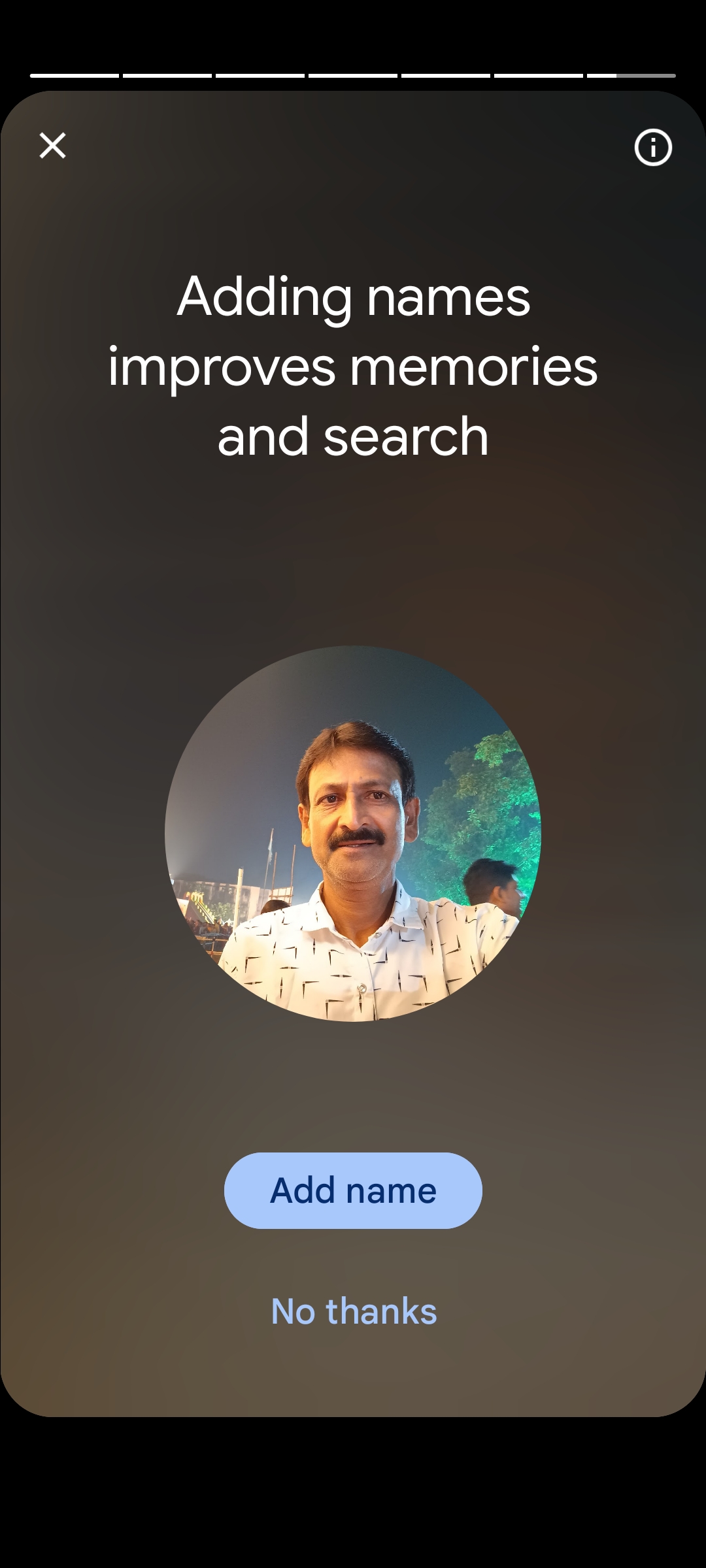This screenshot has width=706, height=1568.
Task: Decline with No thanks
Action: click(x=353, y=1311)
